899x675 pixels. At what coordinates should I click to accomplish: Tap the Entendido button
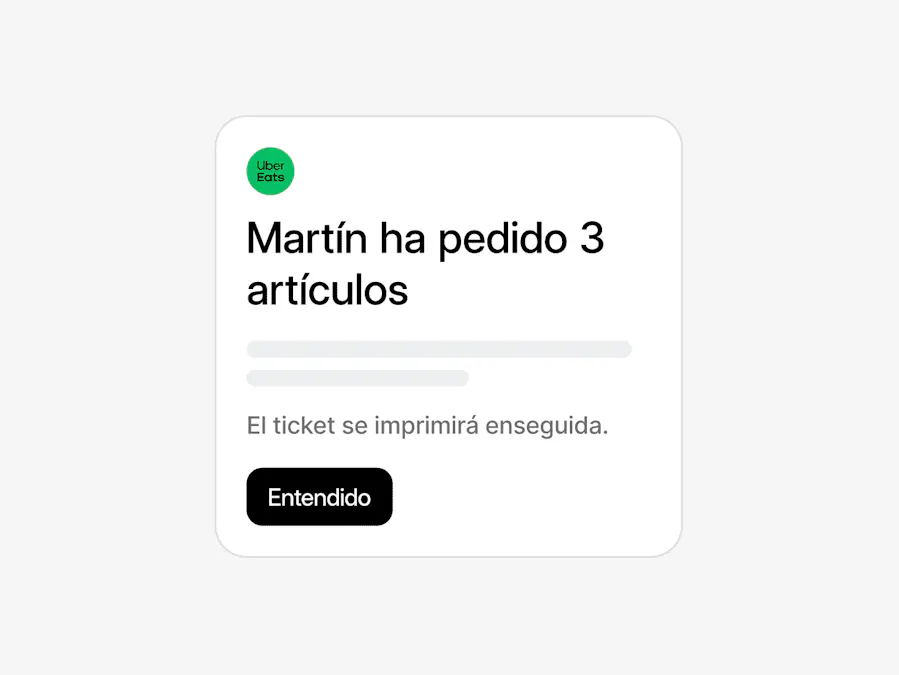[x=319, y=497]
